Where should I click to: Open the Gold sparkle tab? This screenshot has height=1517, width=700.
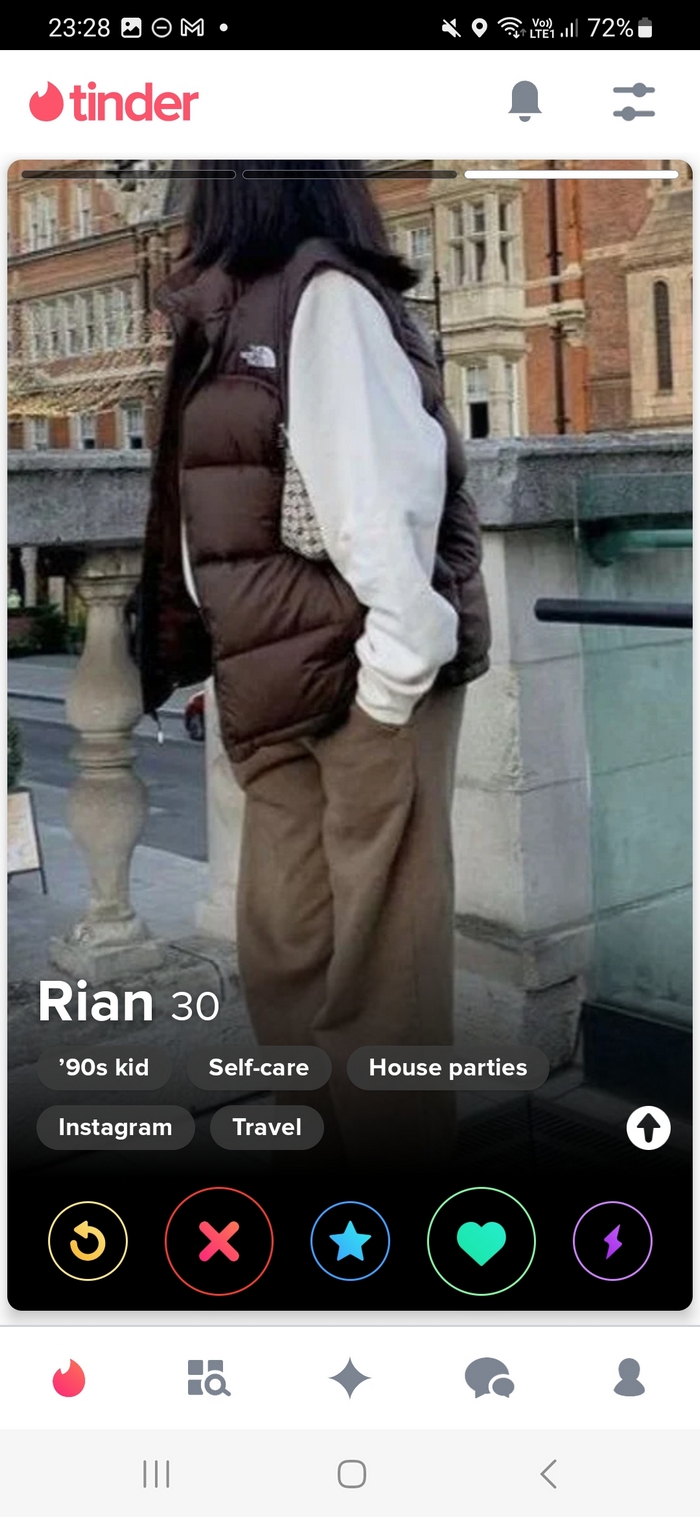coord(350,1379)
